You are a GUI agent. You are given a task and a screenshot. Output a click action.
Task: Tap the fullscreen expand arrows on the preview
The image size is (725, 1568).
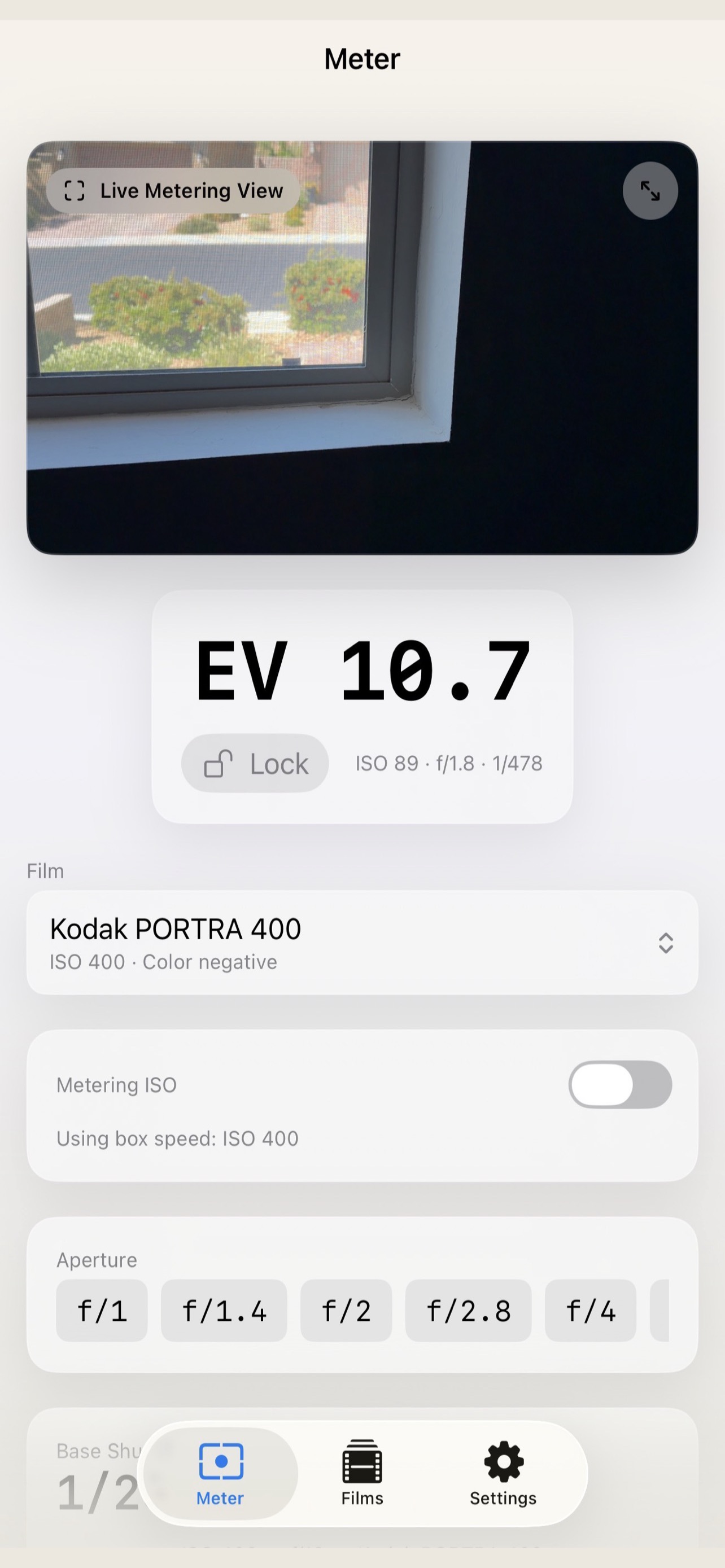coord(650,191)
